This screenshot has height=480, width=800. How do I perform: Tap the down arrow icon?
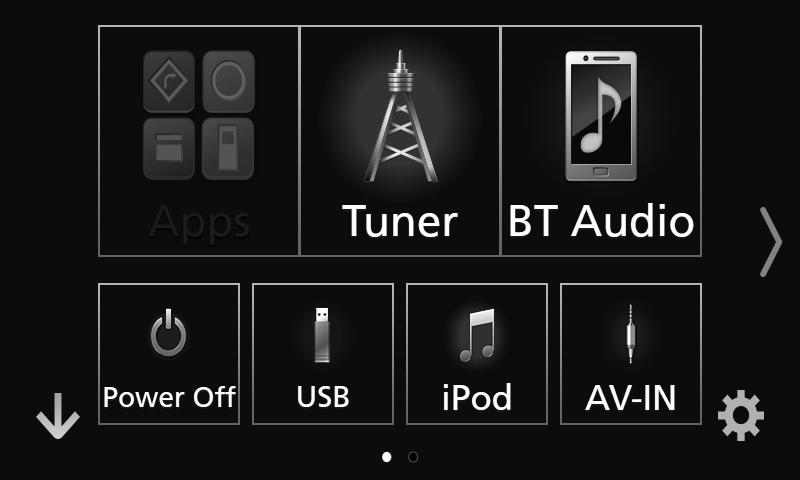coord(57,418)
